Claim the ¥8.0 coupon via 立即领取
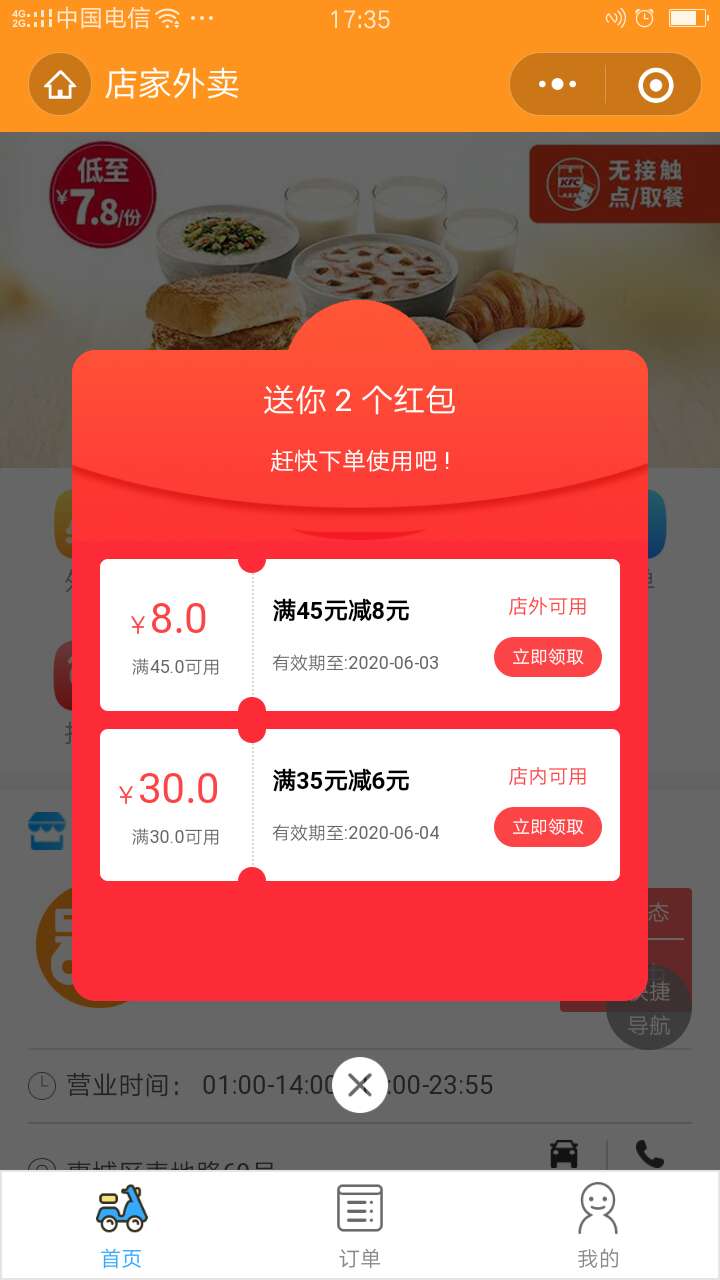The image size is (720, 1280). pyautogui.click(x=547, y=657)
